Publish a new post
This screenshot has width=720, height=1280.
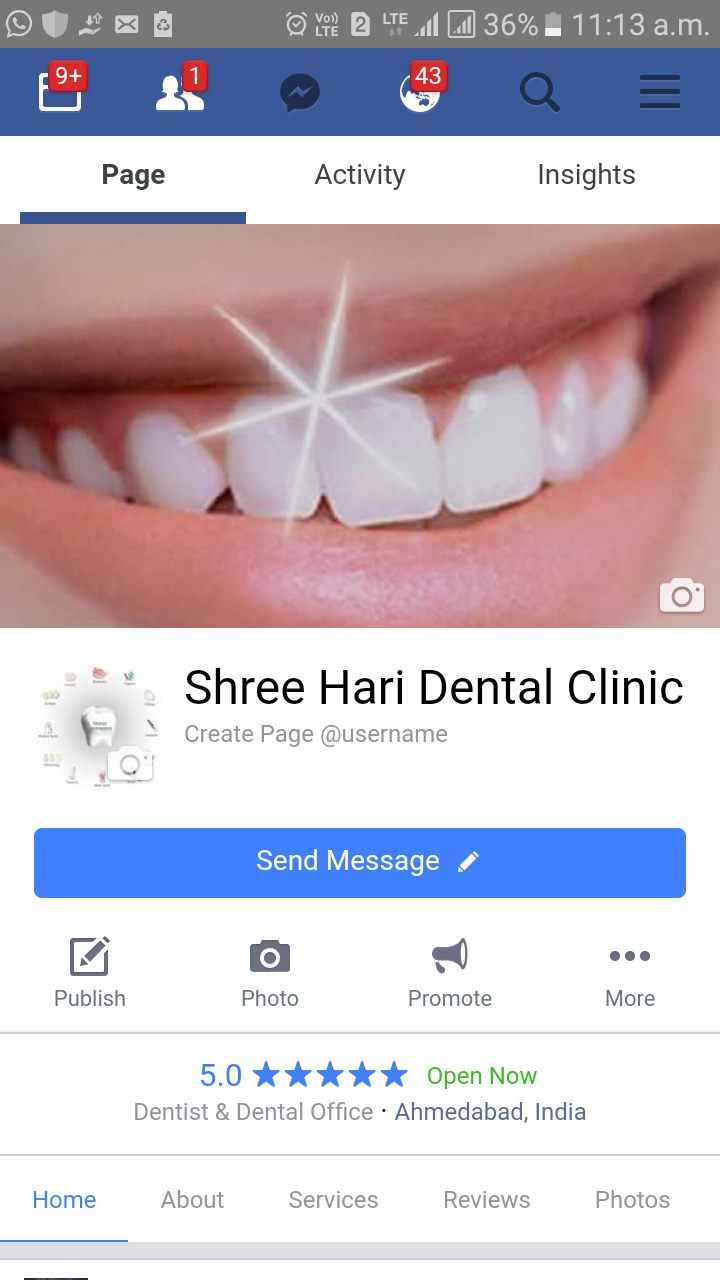click(90, 973)
